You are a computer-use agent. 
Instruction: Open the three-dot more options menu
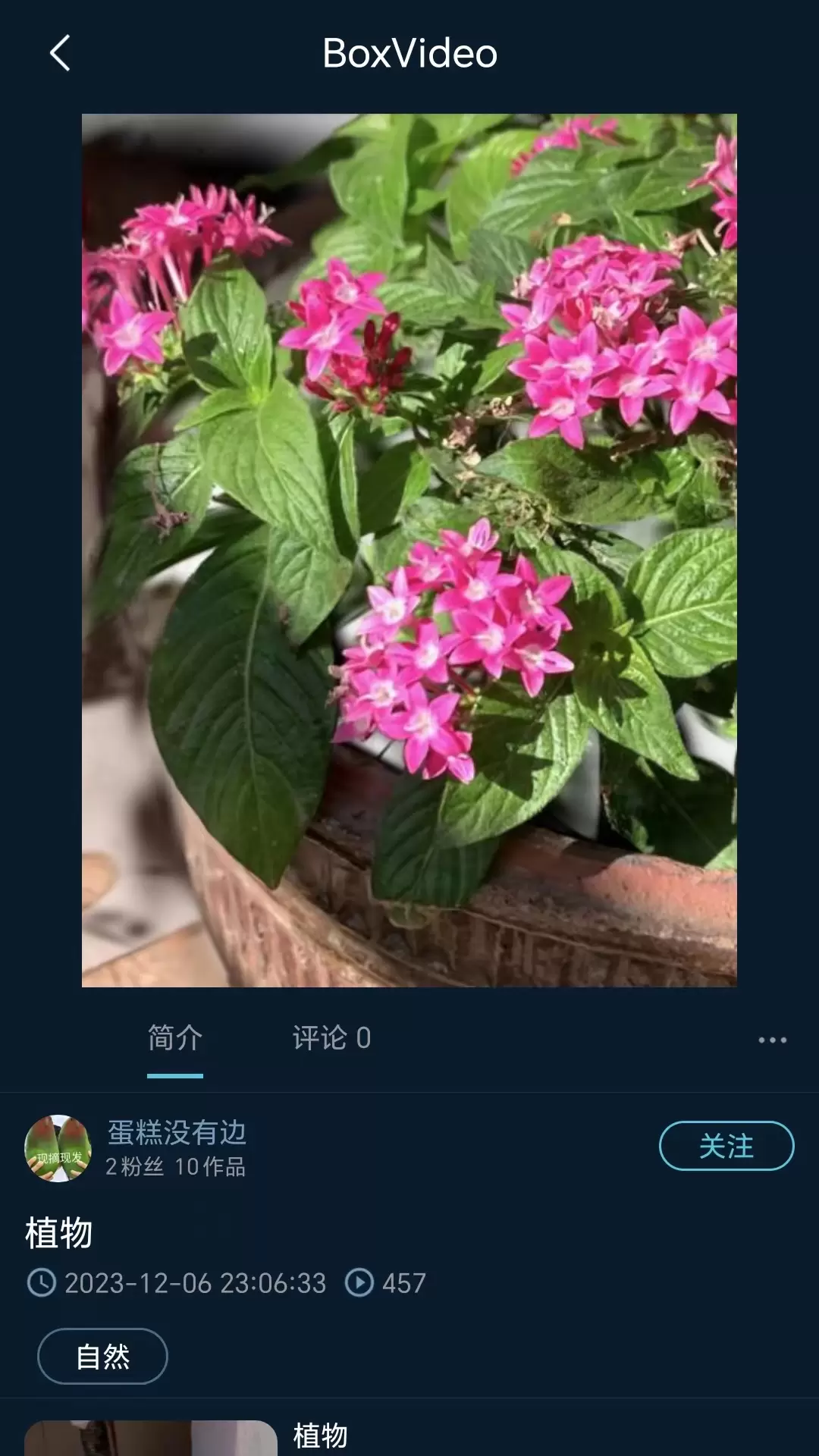[x=773, y=1040]
